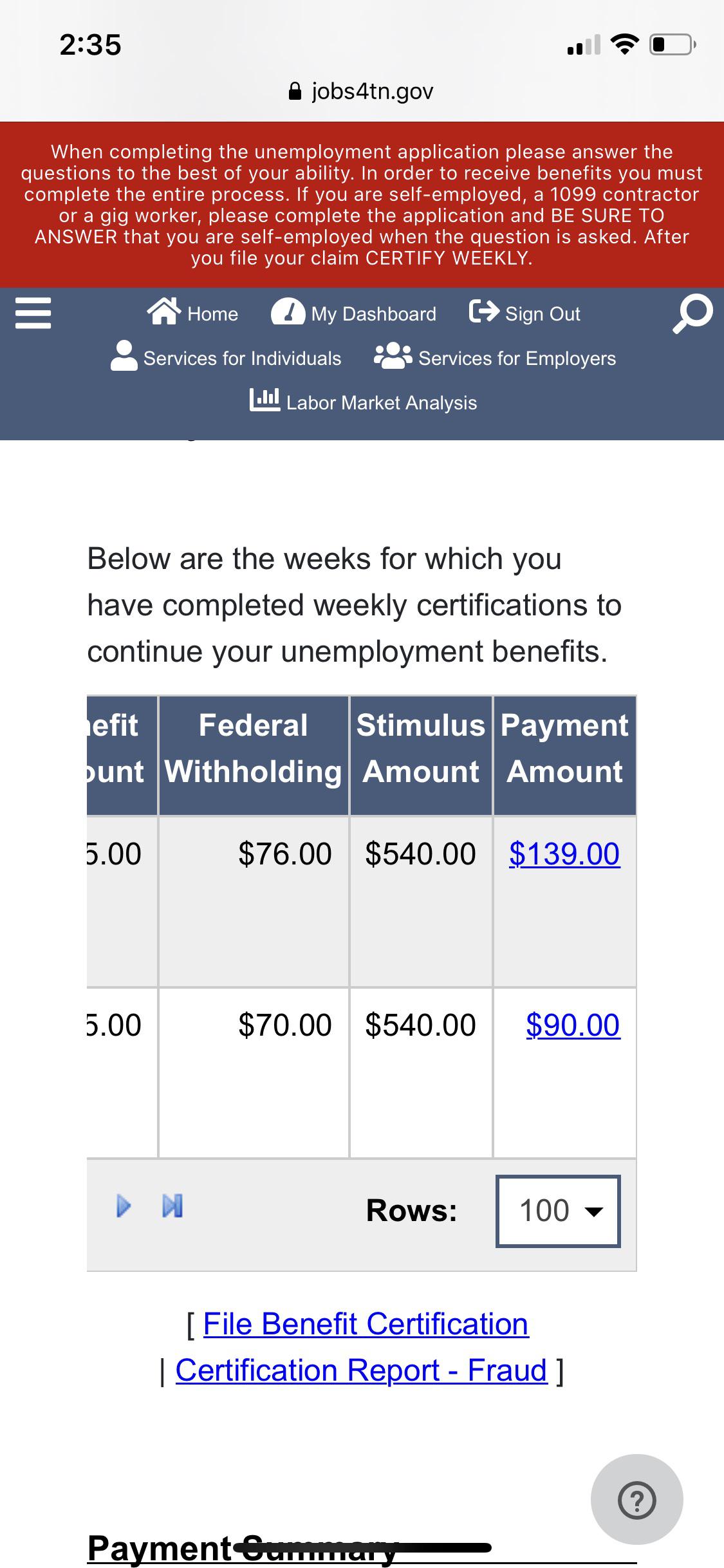This screenshot has width=724, height=1568.
Task: Open Services for Individuals
Action: pos(241,358)
